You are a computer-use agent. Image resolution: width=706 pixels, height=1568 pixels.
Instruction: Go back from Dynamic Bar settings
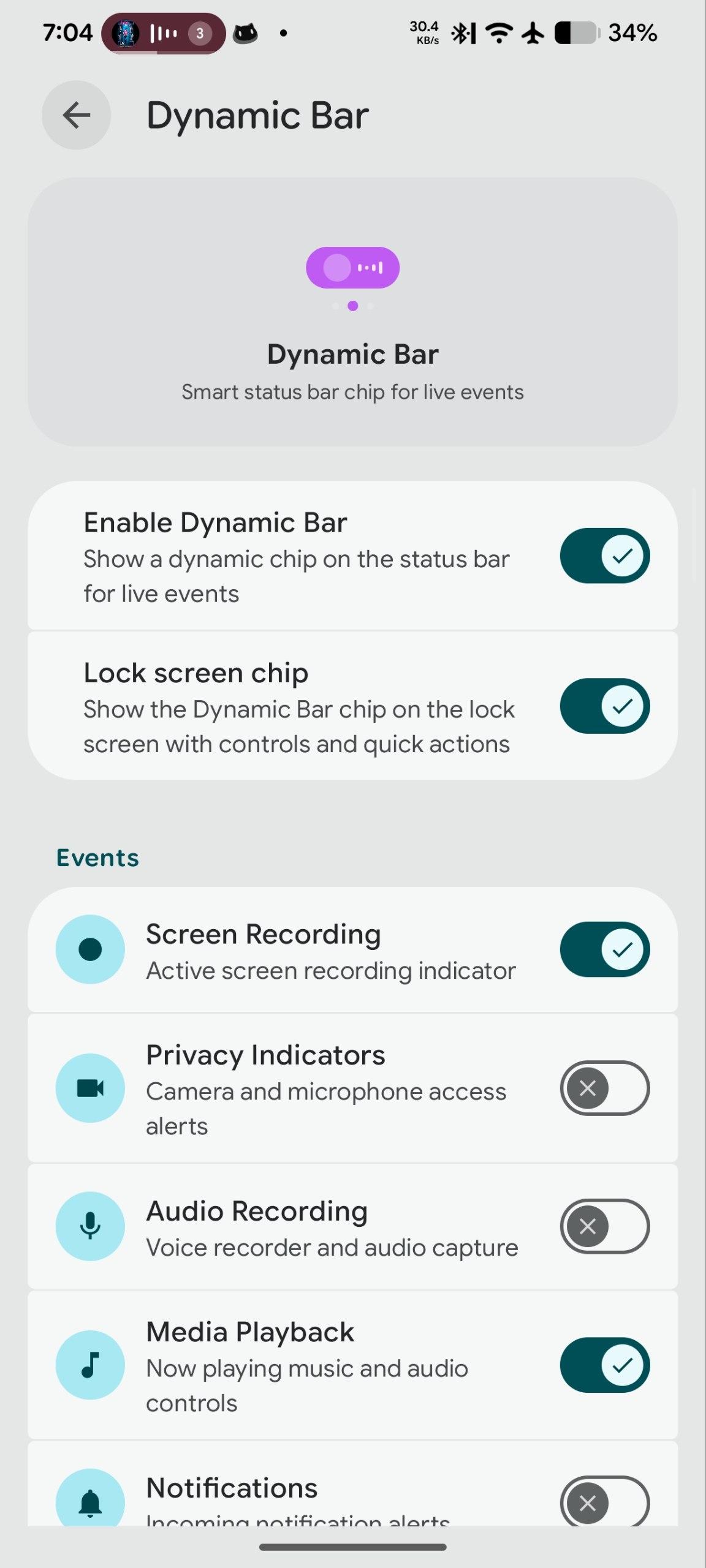pos(76,115)
